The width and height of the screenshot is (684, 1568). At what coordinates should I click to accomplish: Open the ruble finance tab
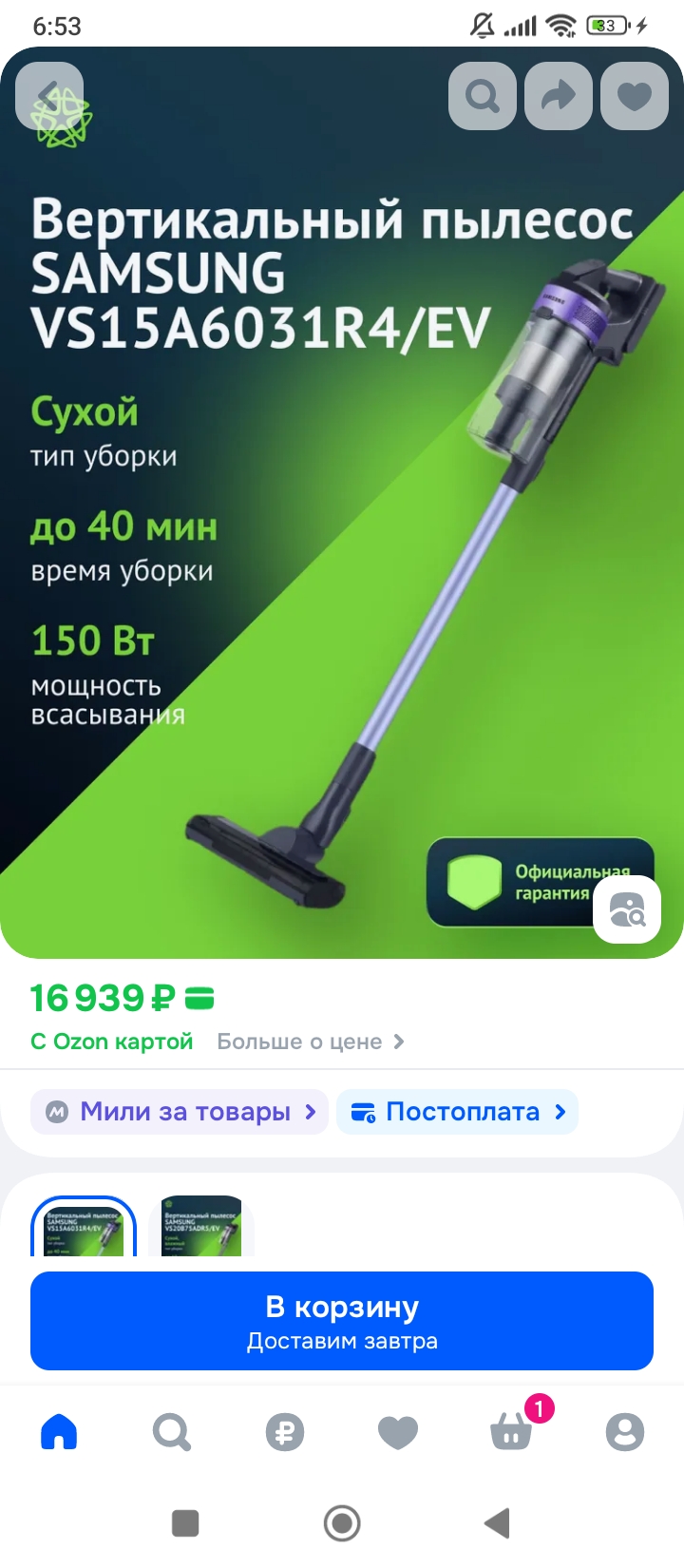pos(285,1431)
